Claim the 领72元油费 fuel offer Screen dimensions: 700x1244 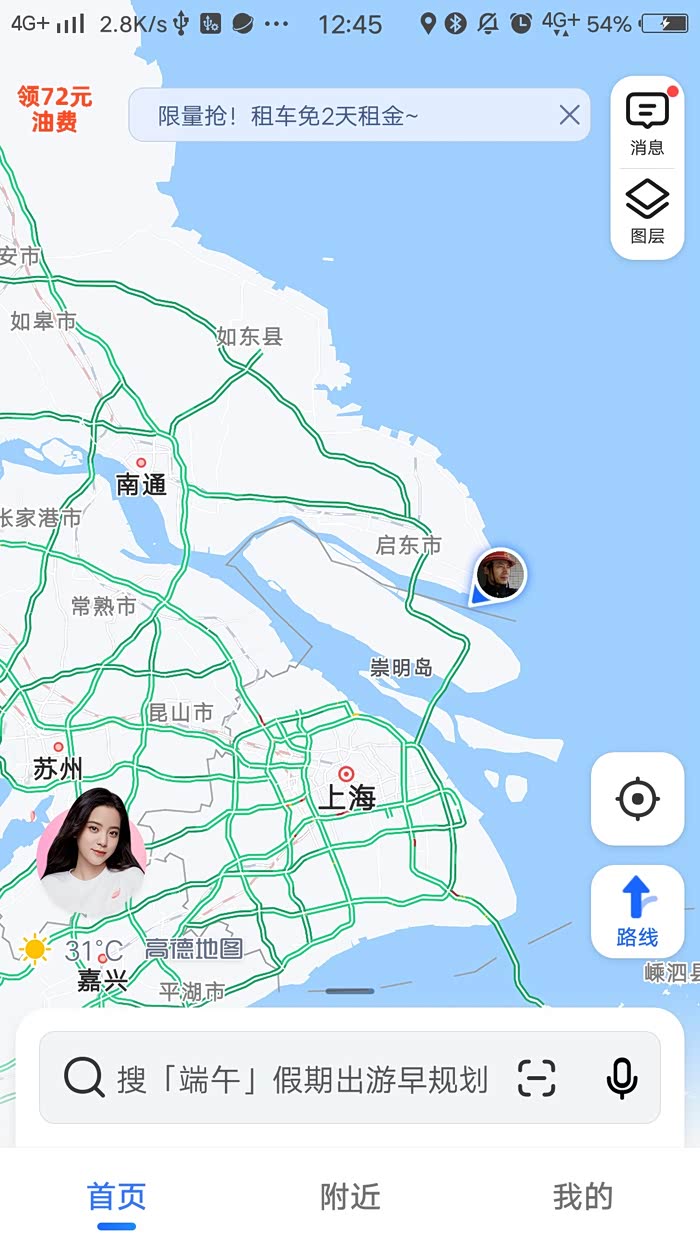(55, 109)
